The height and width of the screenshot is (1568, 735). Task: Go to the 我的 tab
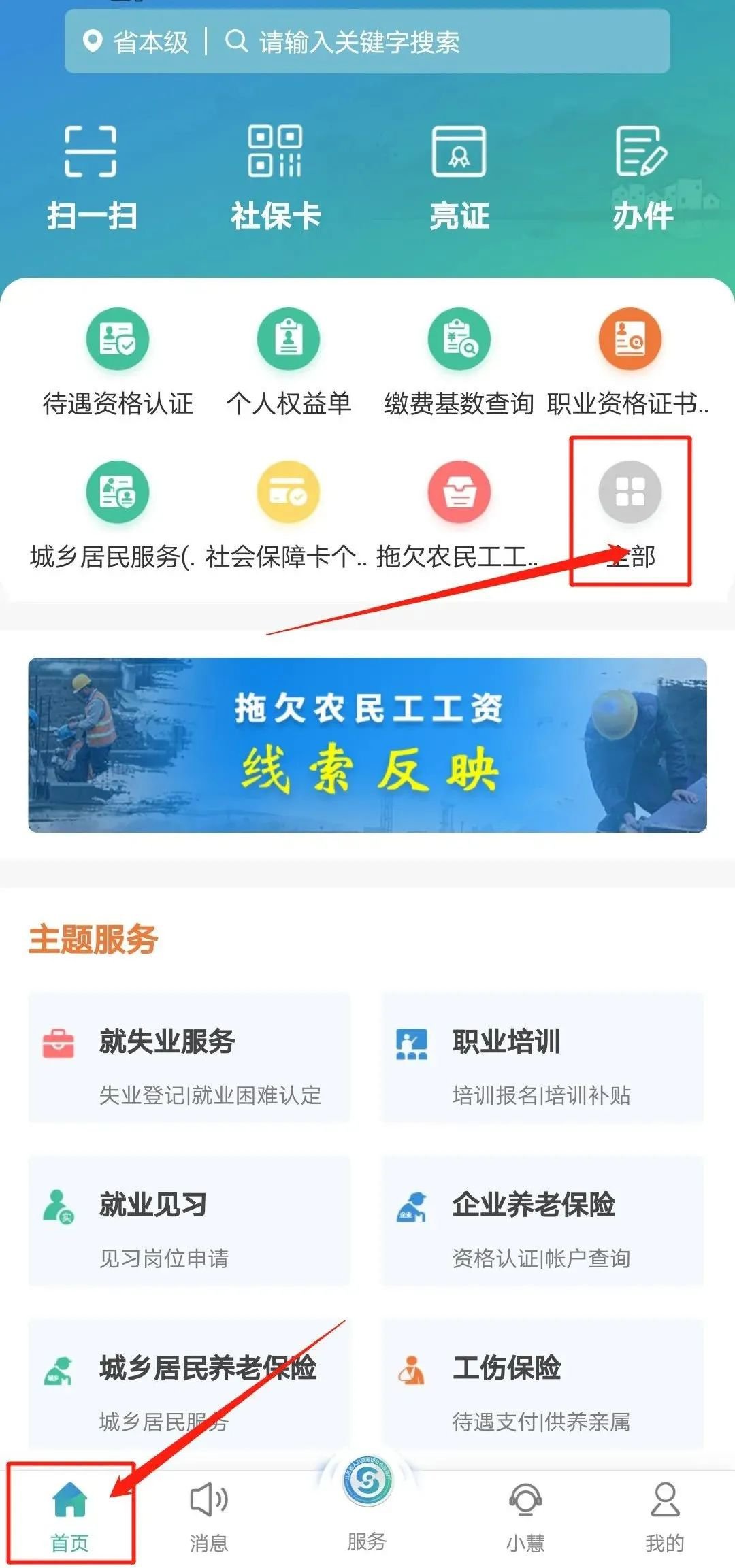pos(664,1516)
